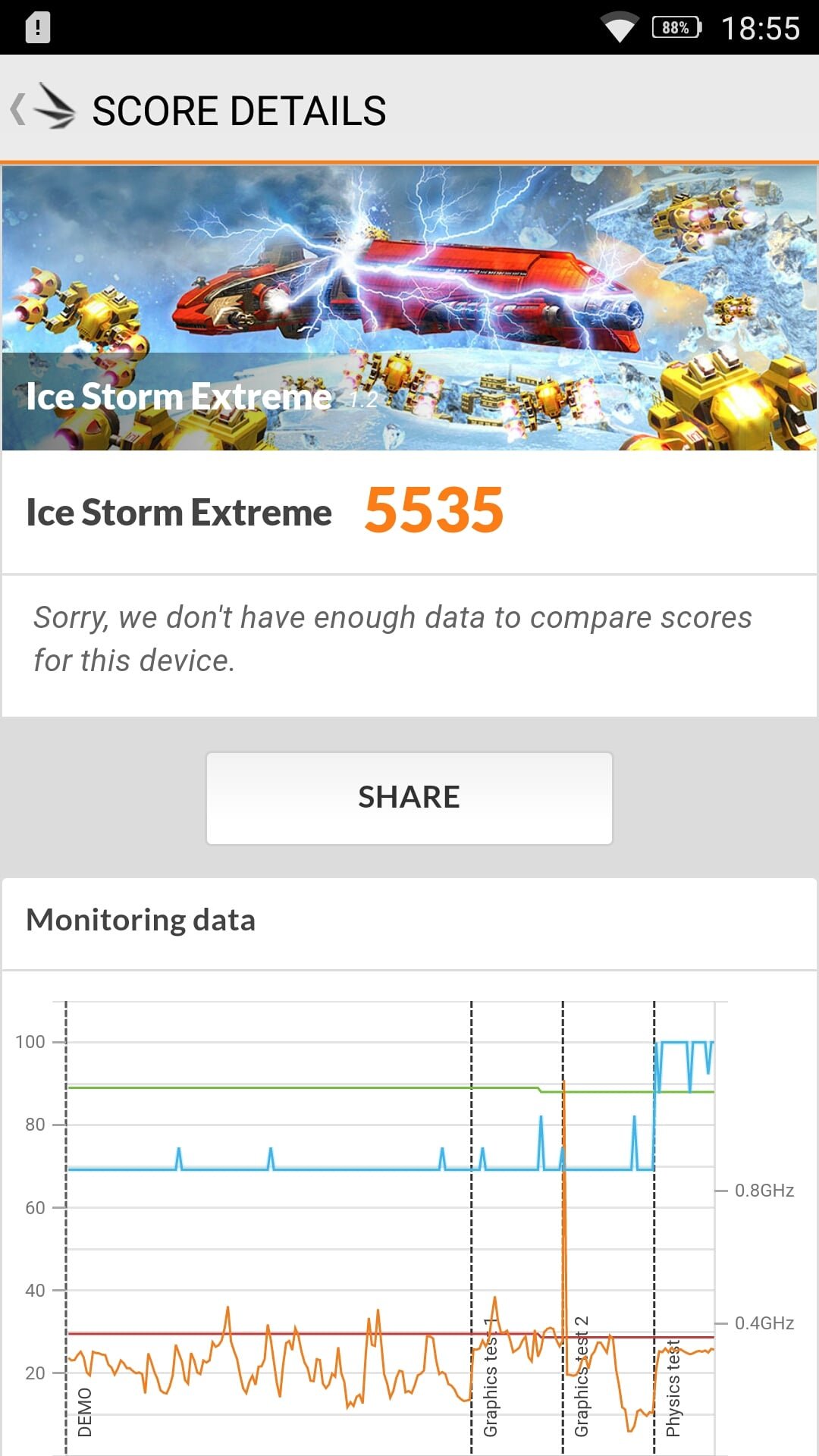Viewport: 819px width, 1456px height.
Task: Go back from Score Details
Action: [42, 108]
